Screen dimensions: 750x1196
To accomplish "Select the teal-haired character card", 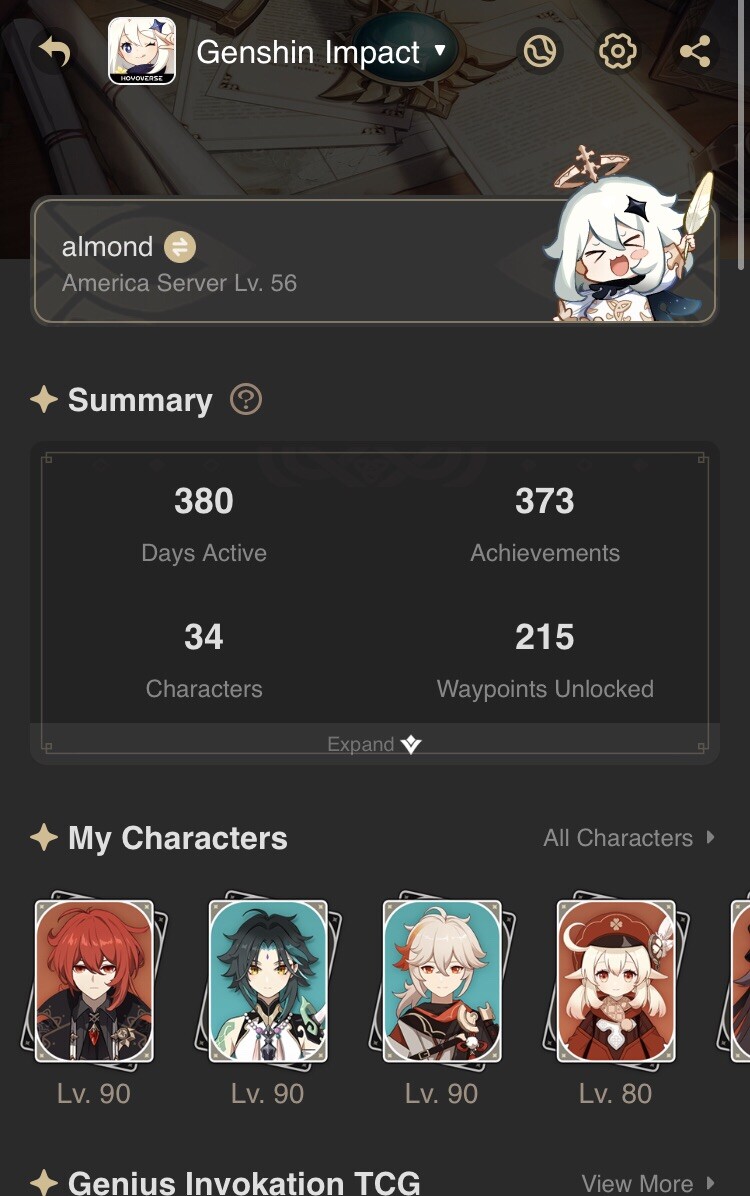I will coord(268,980).
